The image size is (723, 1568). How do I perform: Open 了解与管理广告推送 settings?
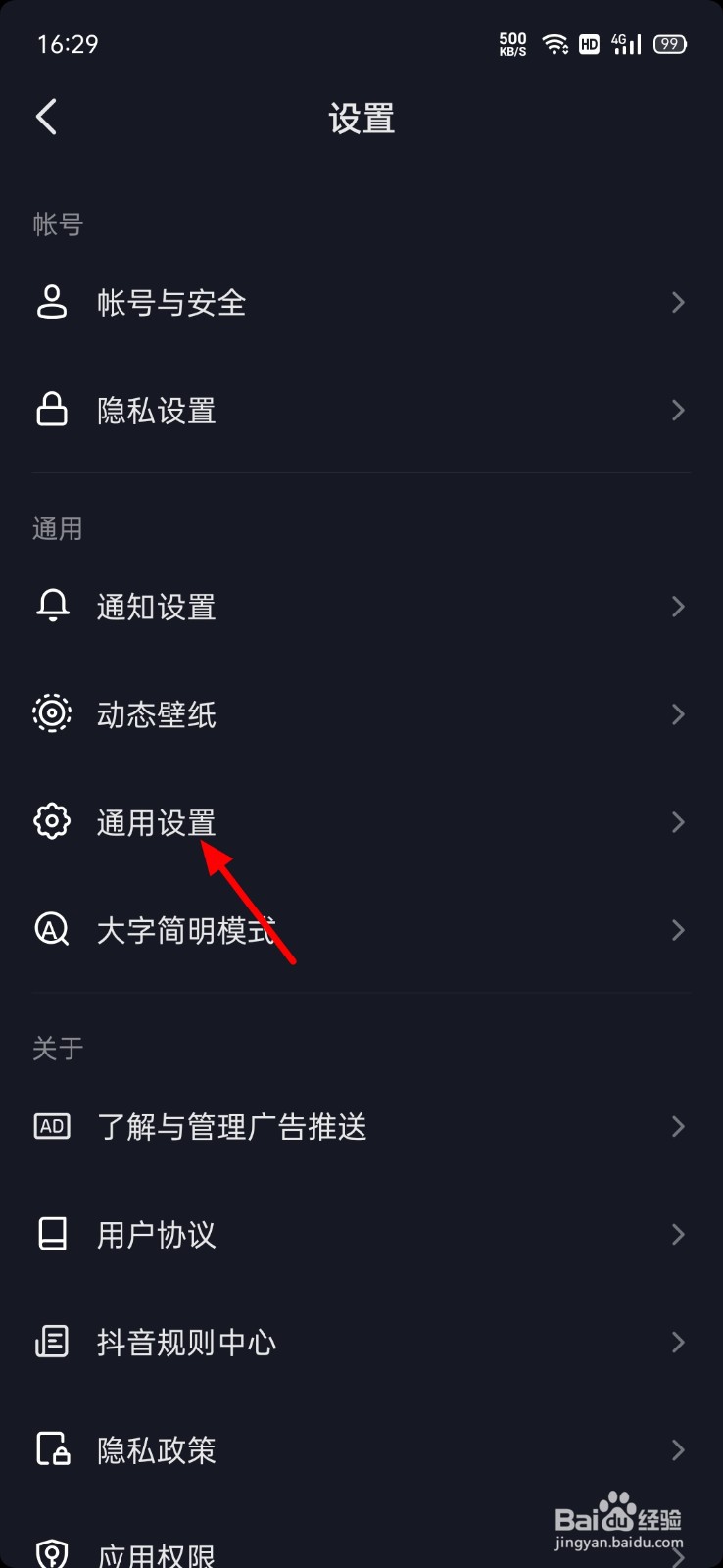coord(294,1126)
